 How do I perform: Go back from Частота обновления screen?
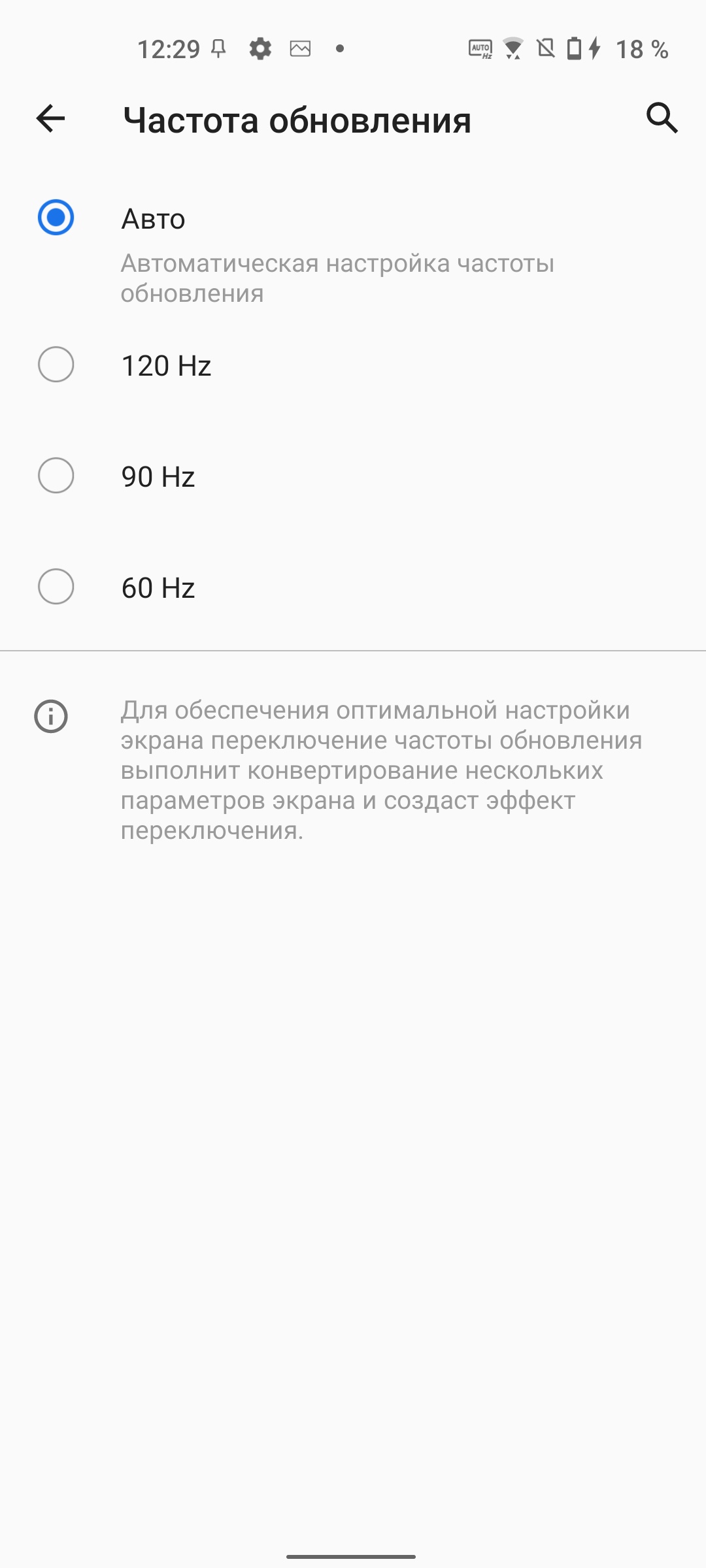(50, 119)
